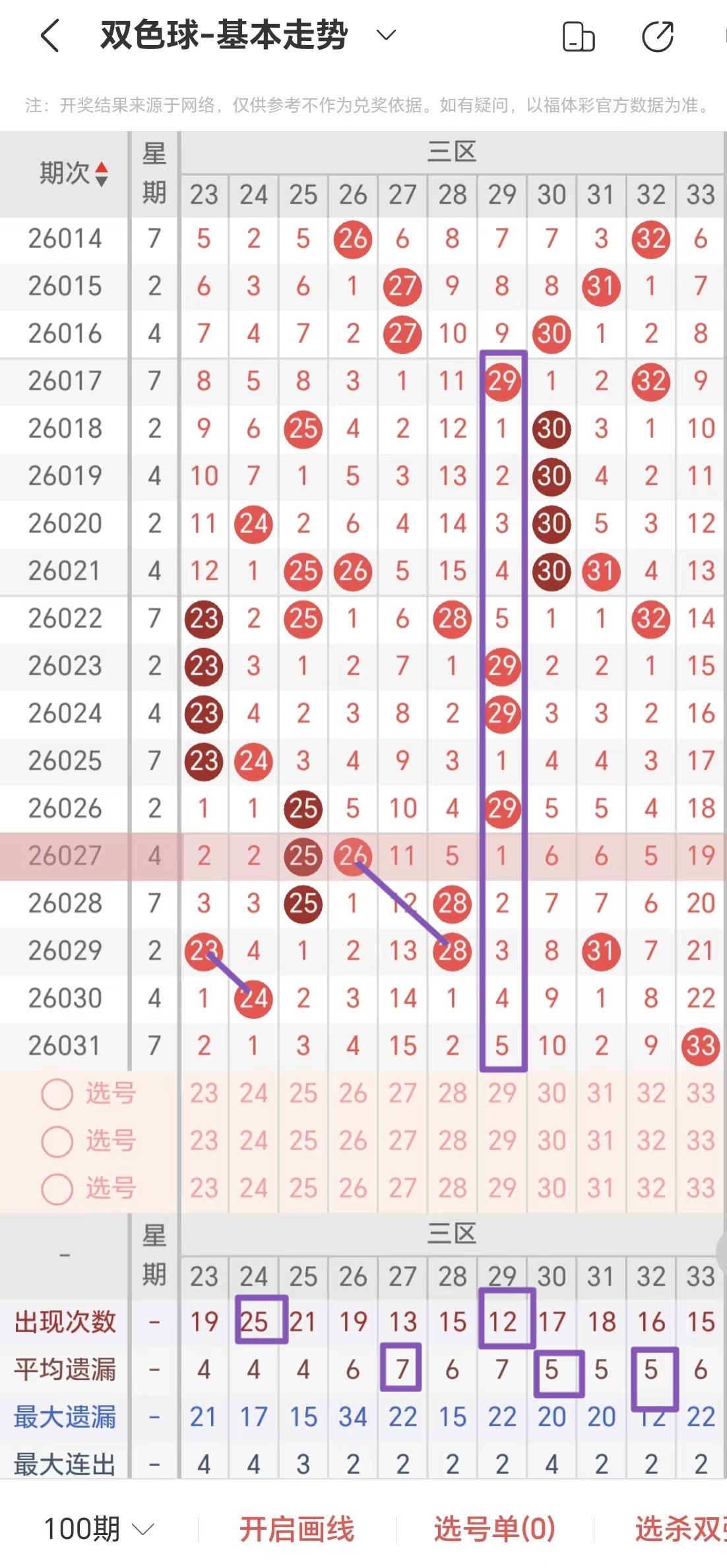The height and width of the screenshot is (1568, 727).
Task: Select the second 选号 radio circle
Action: click(x=58, y=1141)
